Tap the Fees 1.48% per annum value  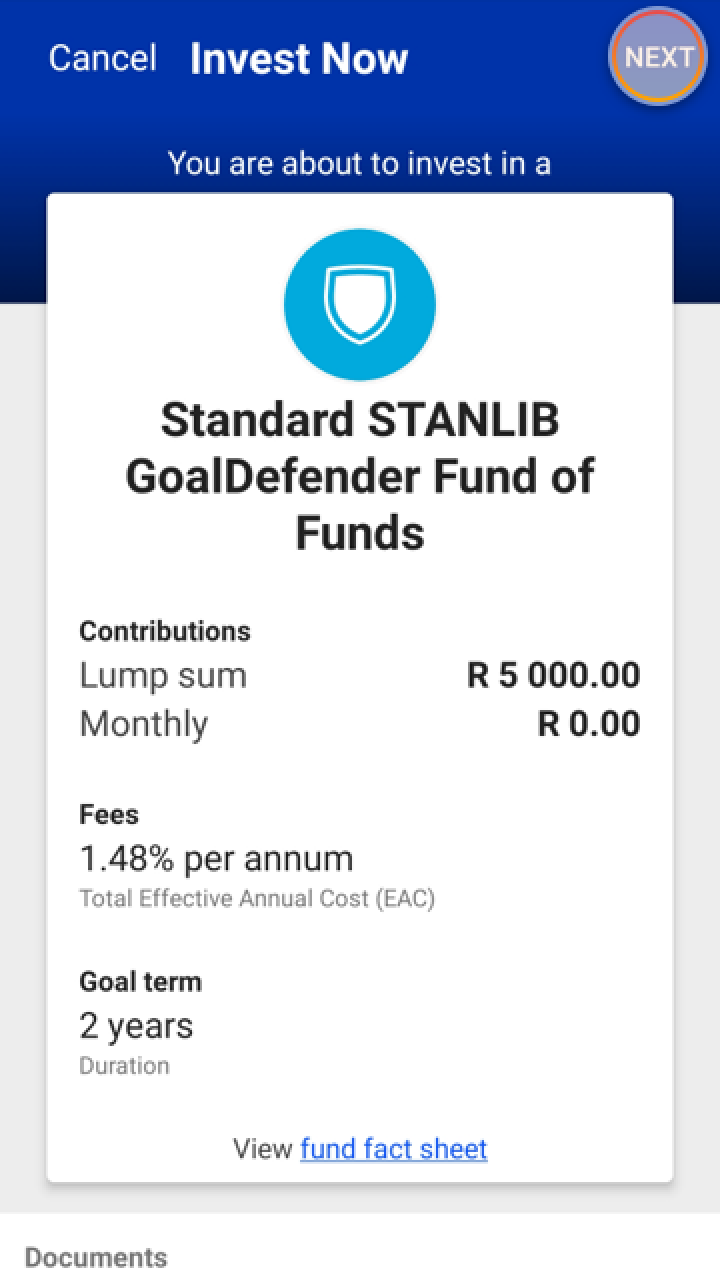click(x=216, y=858)
